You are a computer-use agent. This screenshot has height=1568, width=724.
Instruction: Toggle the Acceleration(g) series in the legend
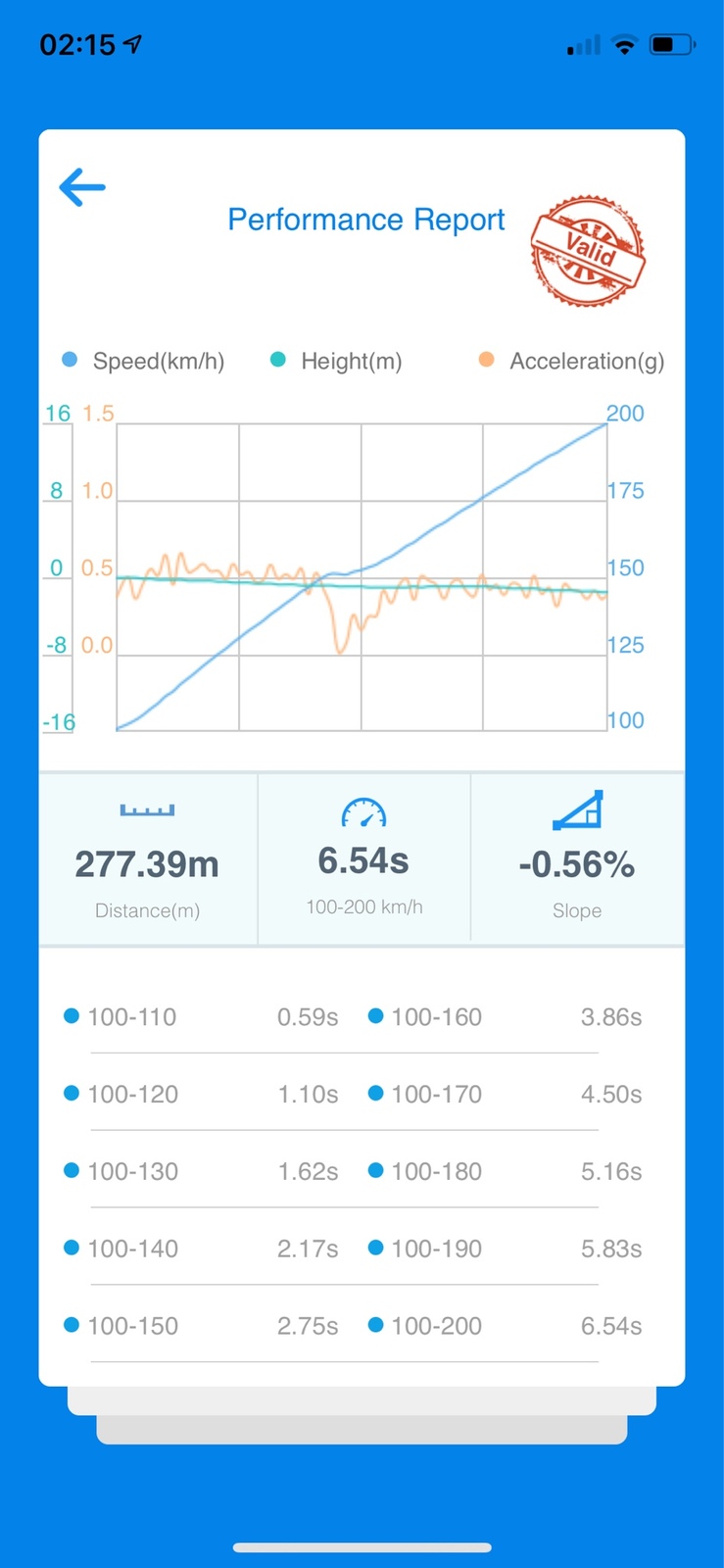click(x=571, y=361)
